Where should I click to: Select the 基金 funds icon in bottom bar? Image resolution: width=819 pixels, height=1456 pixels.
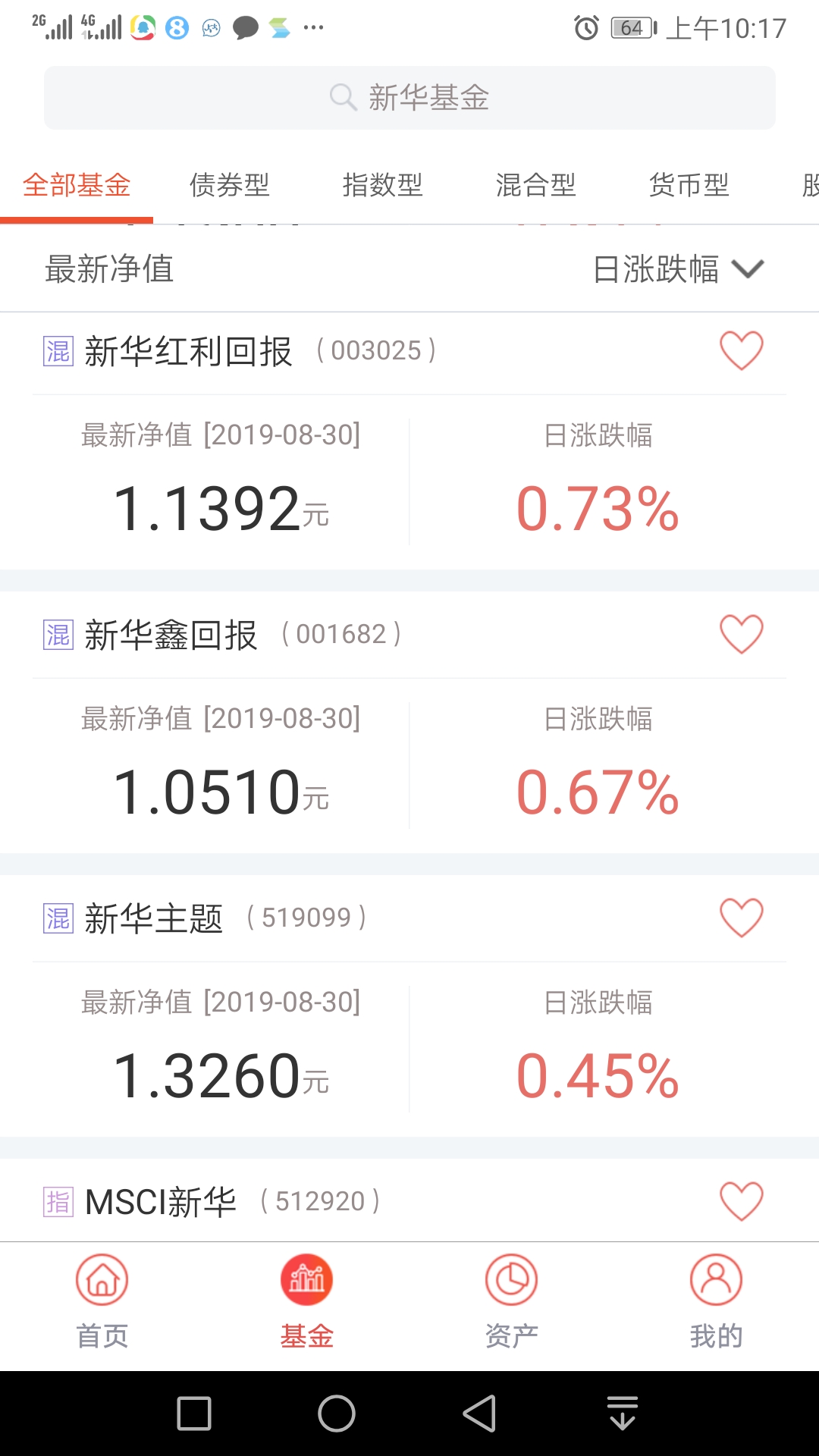[306, 1279]
